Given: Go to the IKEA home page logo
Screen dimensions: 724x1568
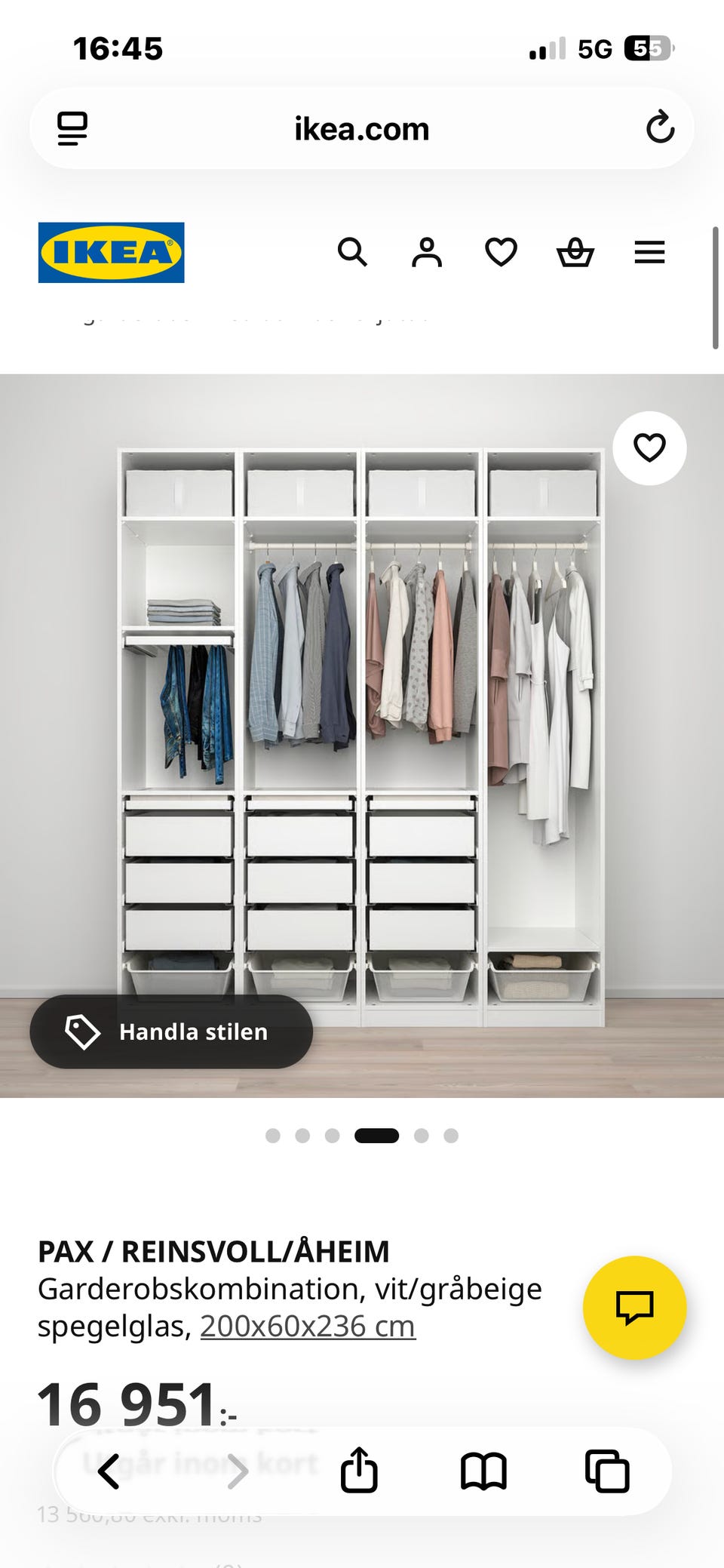Looking at the screenshot, I should 112,252.
